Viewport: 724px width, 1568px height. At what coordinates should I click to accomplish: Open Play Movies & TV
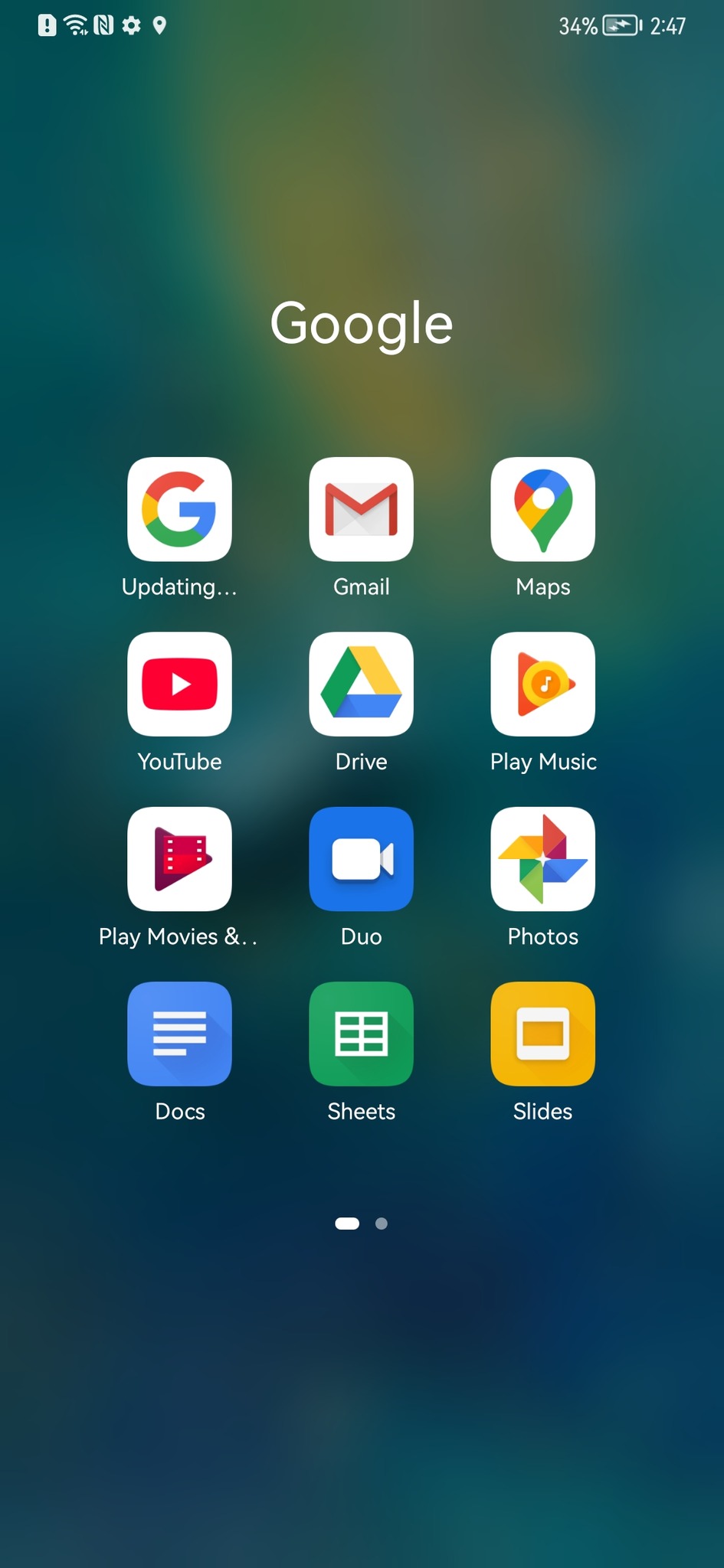point(179,858)
